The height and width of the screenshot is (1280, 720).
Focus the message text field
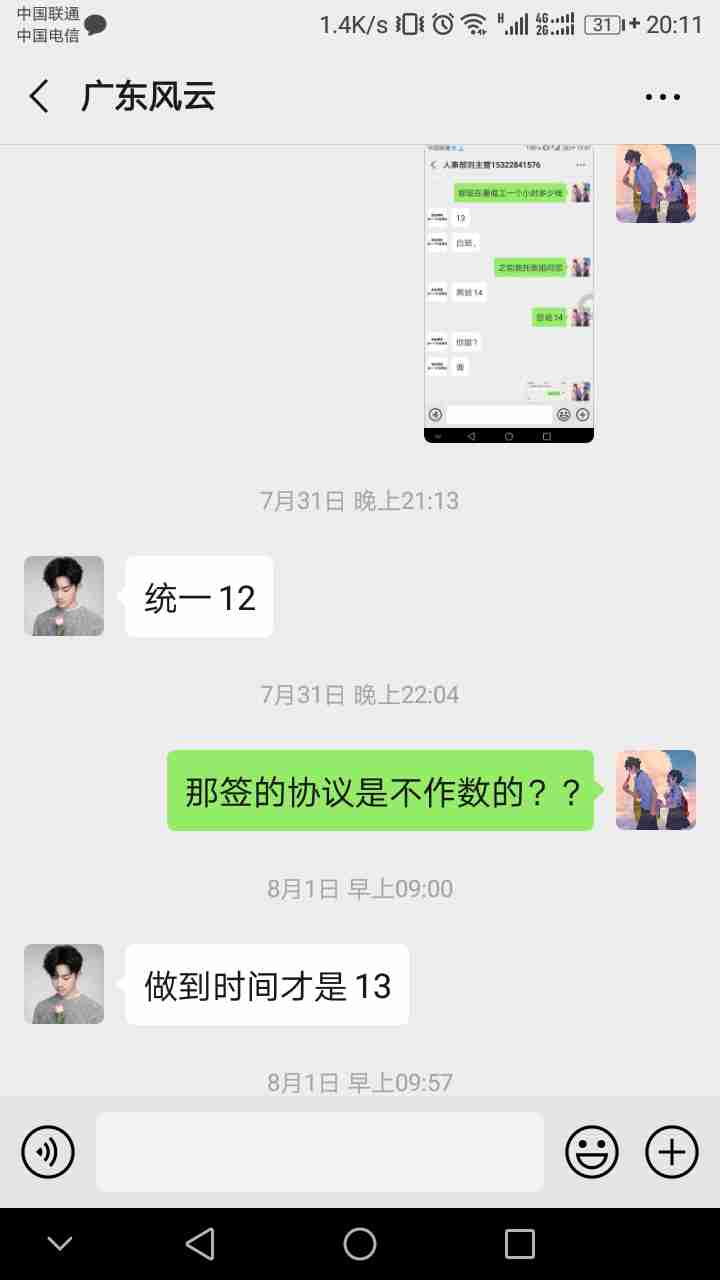(x=320, y=1152)
